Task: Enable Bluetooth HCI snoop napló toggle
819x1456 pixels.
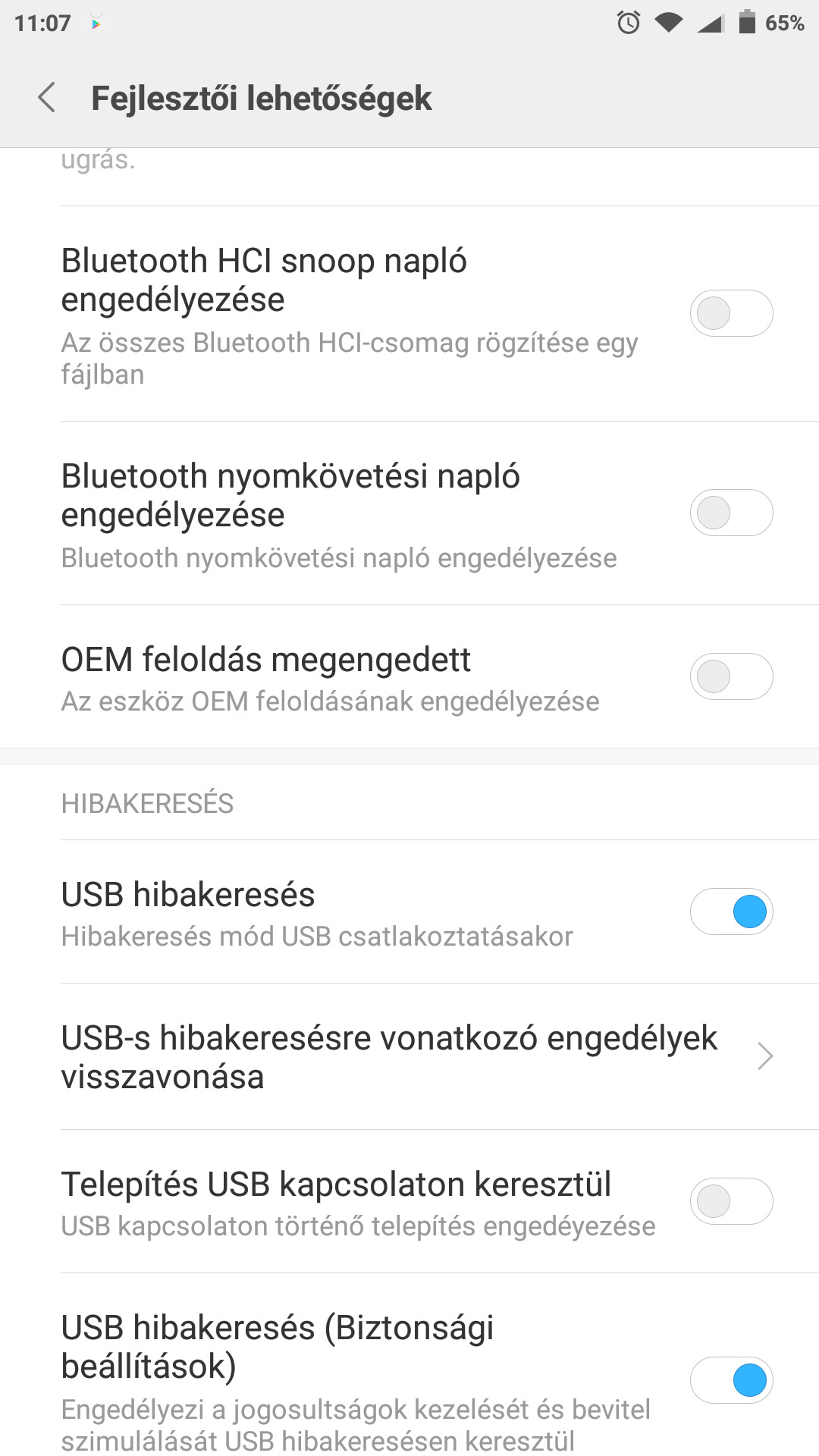Action: 731,313
